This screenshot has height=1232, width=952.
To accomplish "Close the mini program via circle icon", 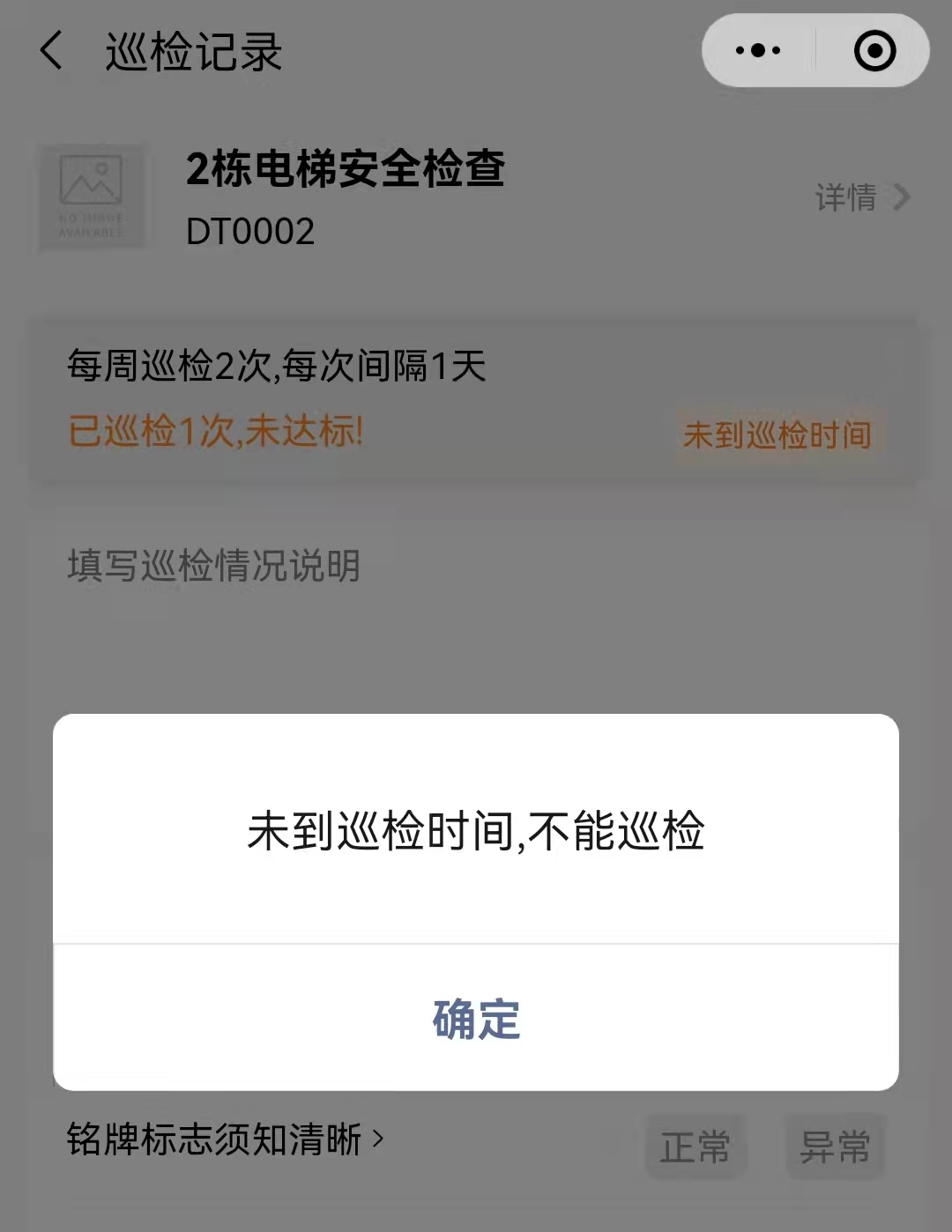I will pyautogui.click(x=874, y=51).
